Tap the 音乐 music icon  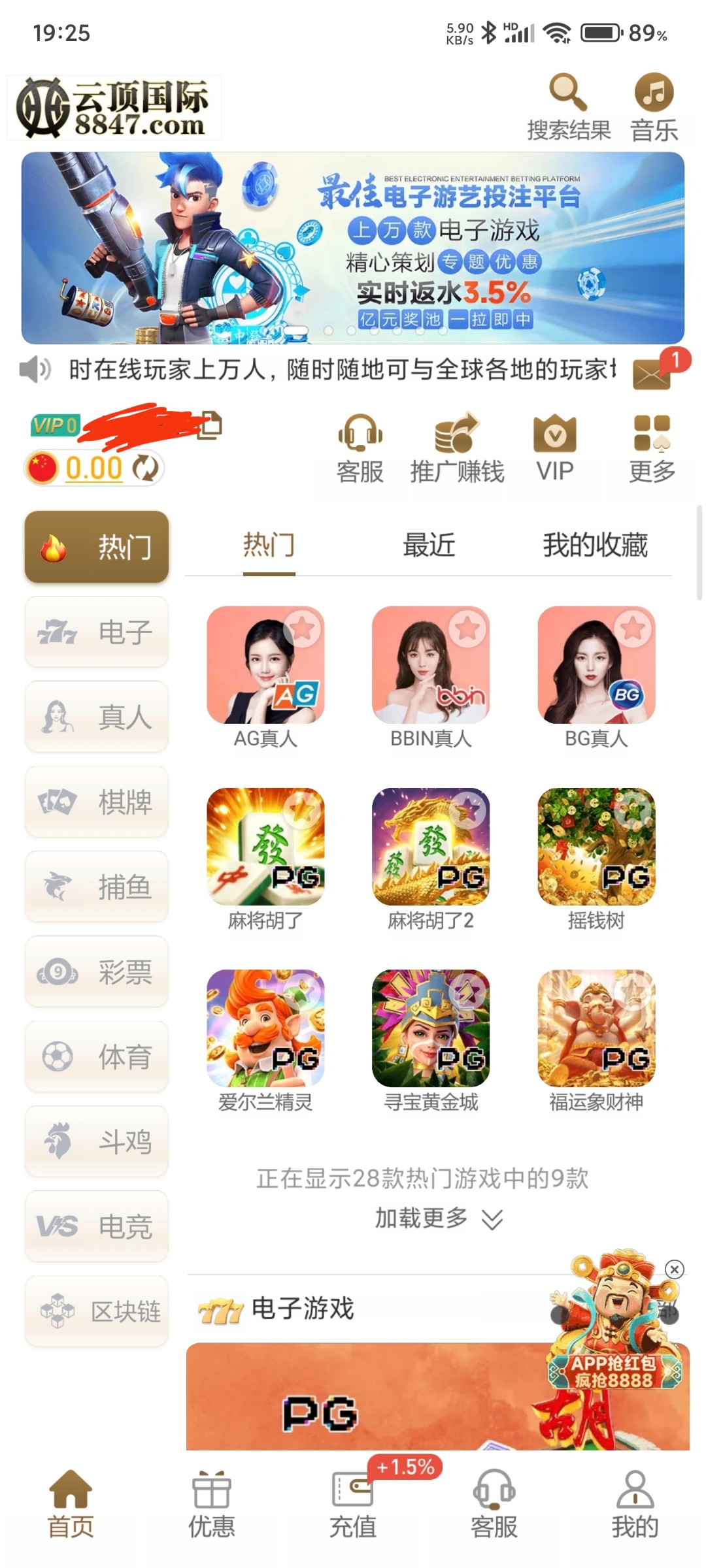click(654, 93)
